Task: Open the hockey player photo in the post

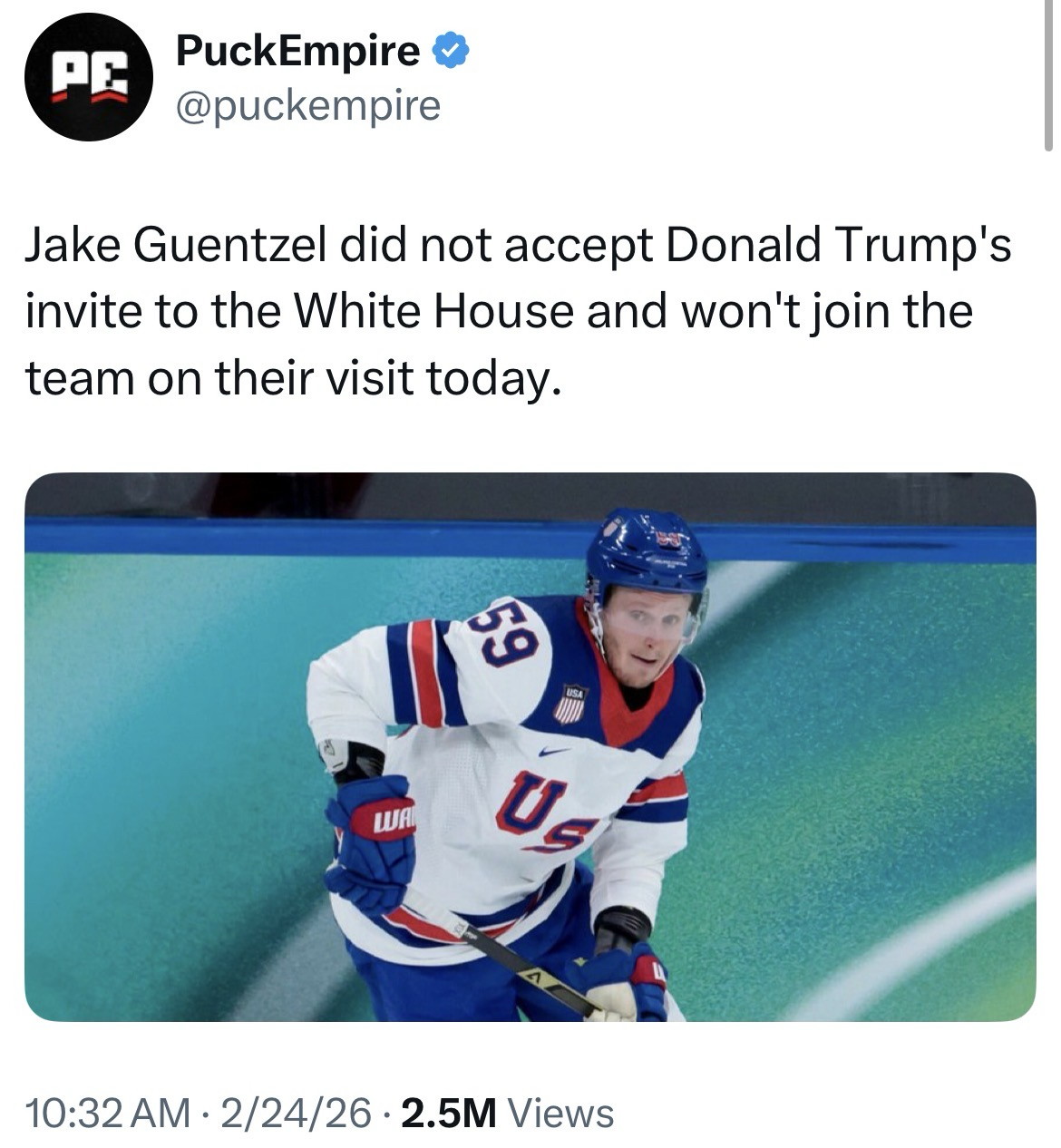Action: click(530, 746)
